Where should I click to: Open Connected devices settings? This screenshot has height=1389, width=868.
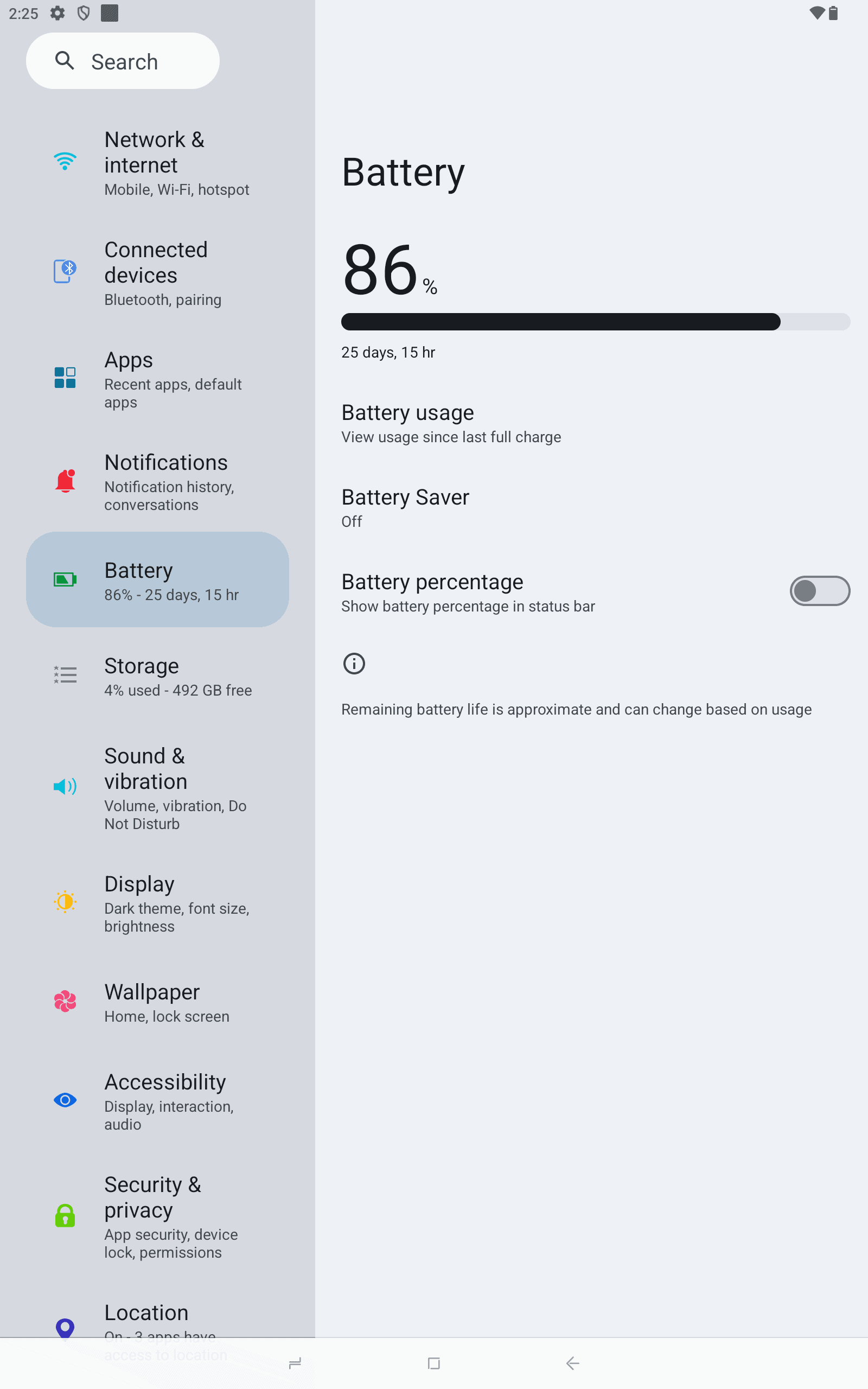tap(157, 273)
